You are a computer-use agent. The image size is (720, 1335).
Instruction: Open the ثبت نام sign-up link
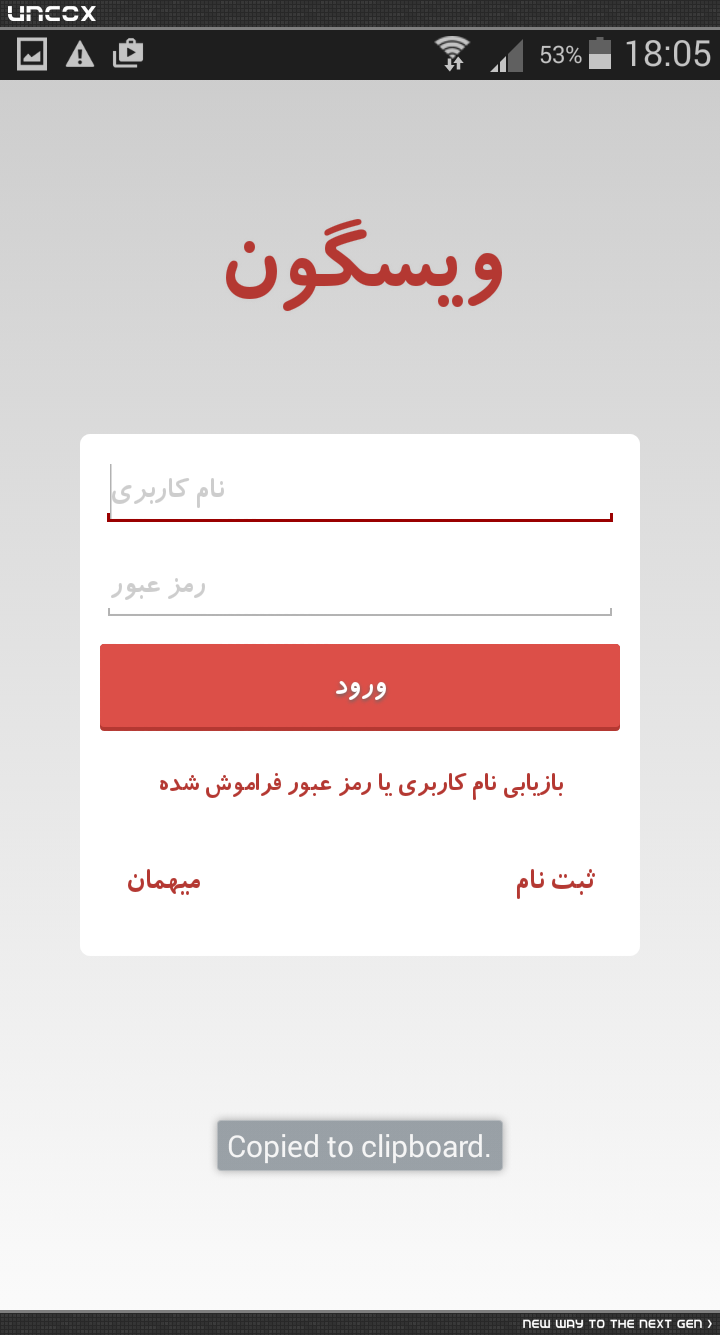(x=556, y=880)
